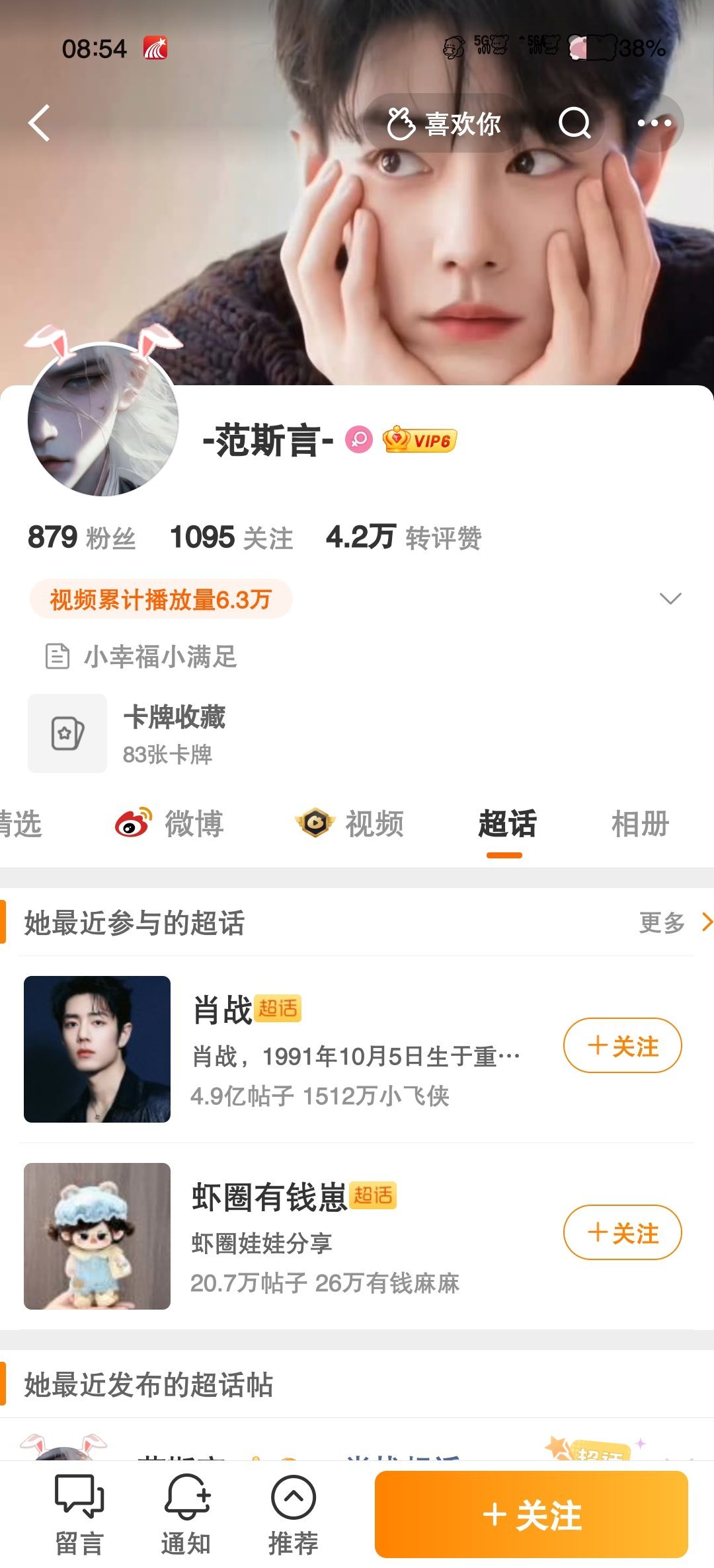This screenshot has width=714, height=1568.
Task: Switch to the 微博 tab
Action: (171, 824)
